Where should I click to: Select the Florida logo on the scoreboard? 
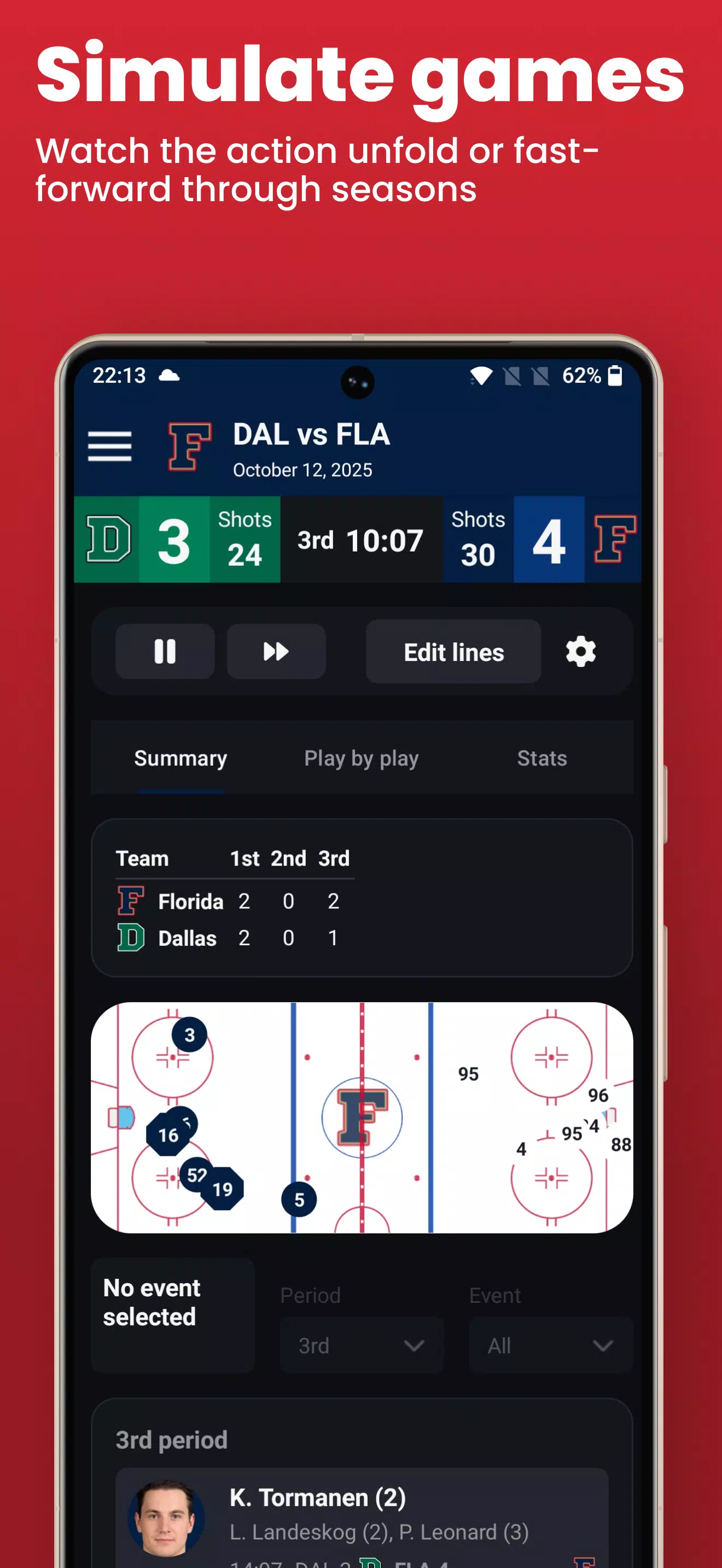[616, 539]
